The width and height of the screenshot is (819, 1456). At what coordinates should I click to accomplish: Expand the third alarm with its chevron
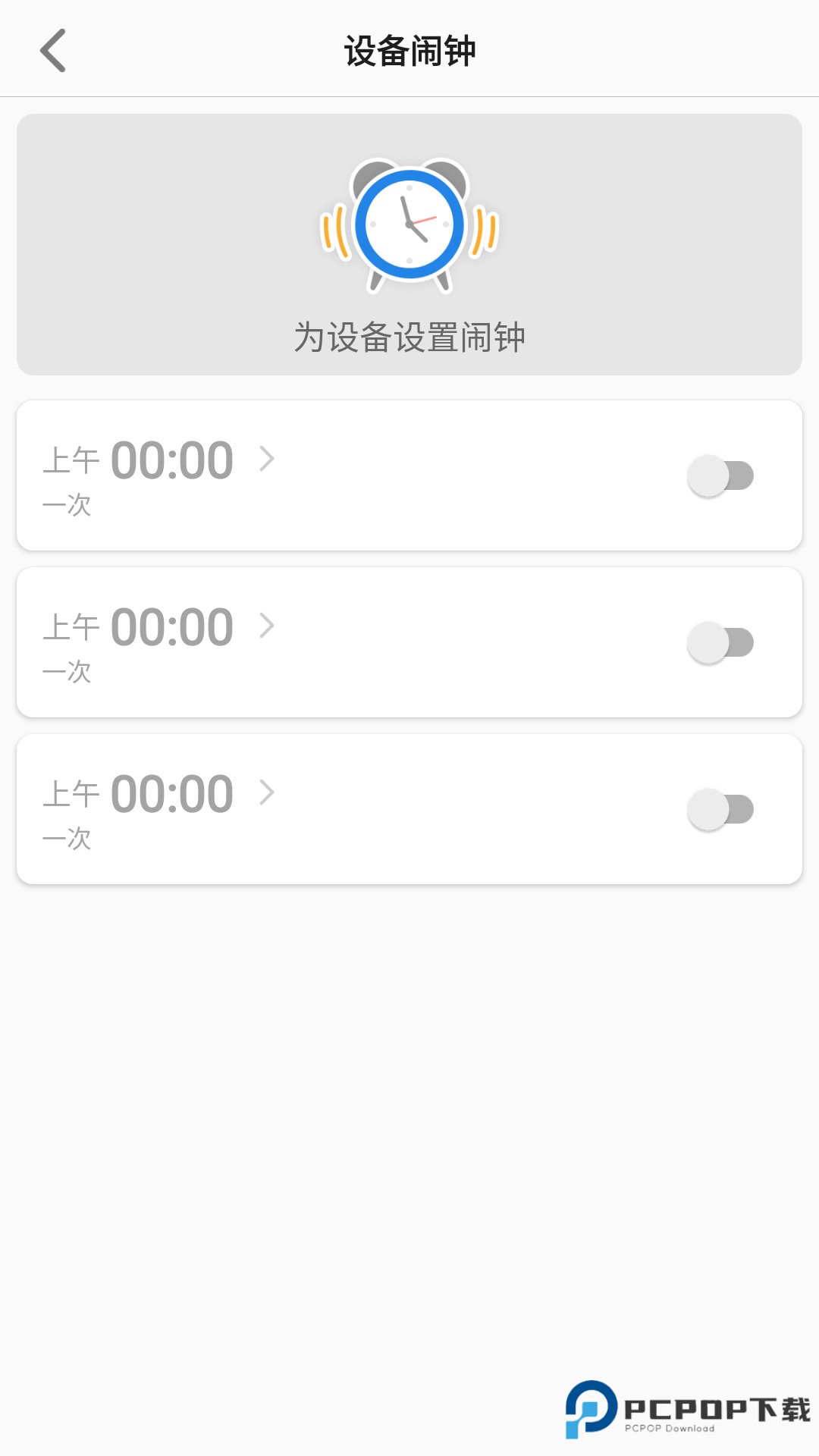pos(267,792)
